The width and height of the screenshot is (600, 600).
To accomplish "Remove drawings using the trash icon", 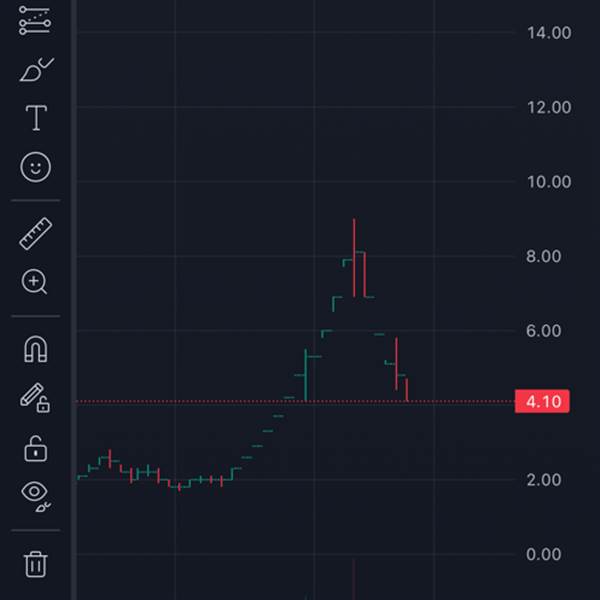I will [x=36, y=564].
